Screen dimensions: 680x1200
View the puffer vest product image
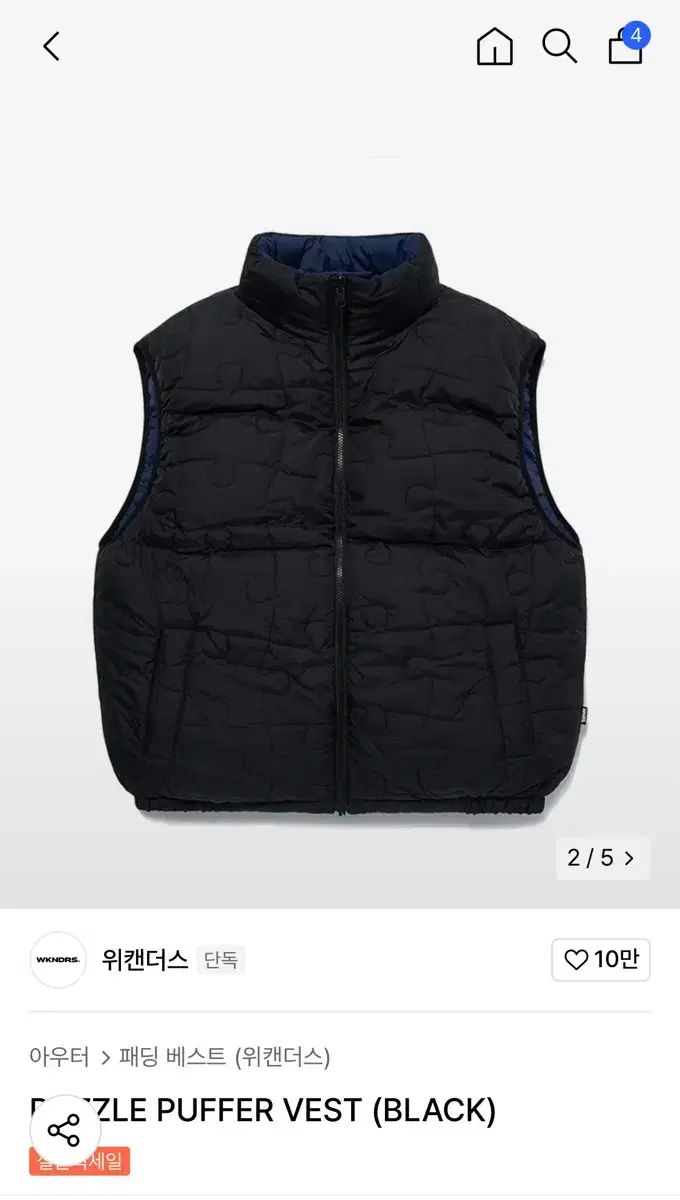coord(340,523)
